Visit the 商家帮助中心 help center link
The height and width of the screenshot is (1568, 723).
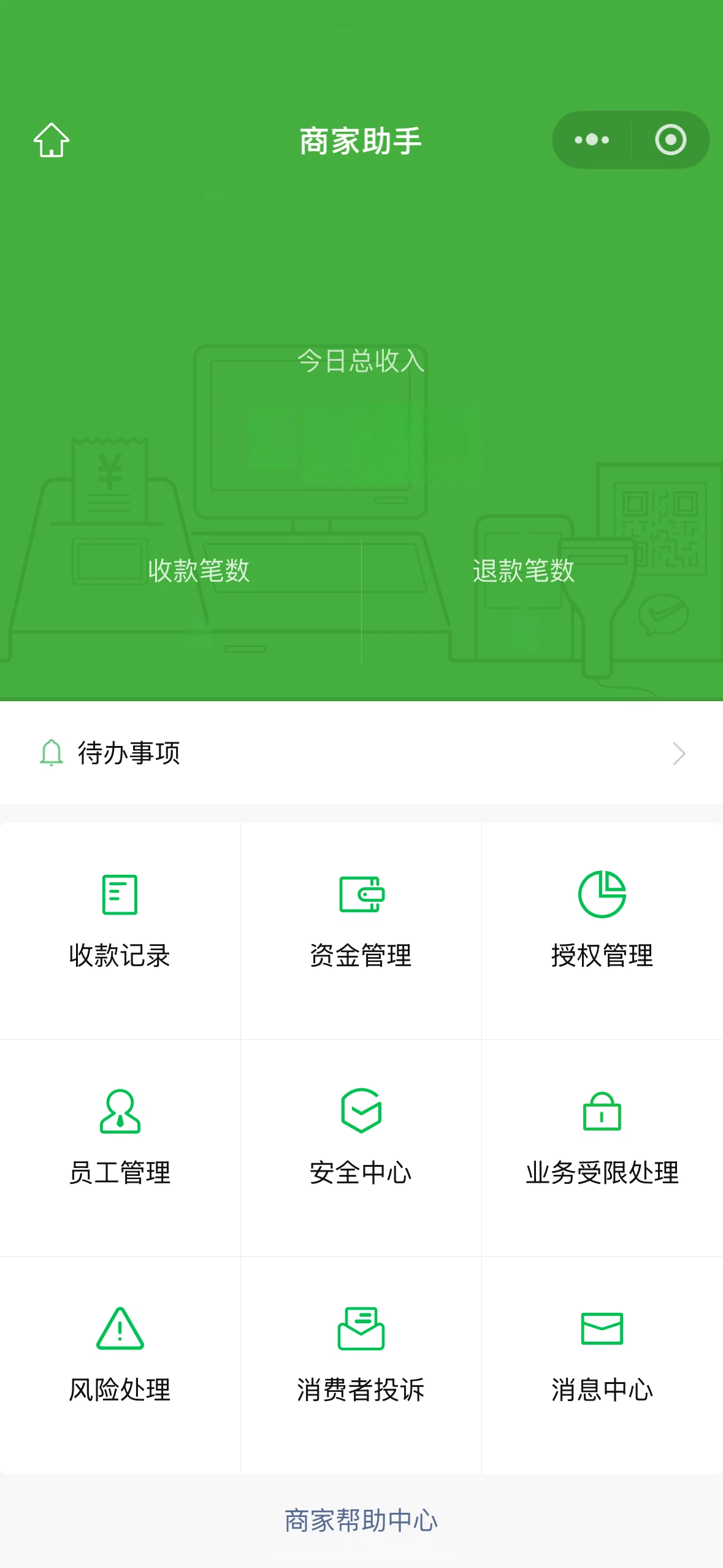click(x=361, y=1521)
